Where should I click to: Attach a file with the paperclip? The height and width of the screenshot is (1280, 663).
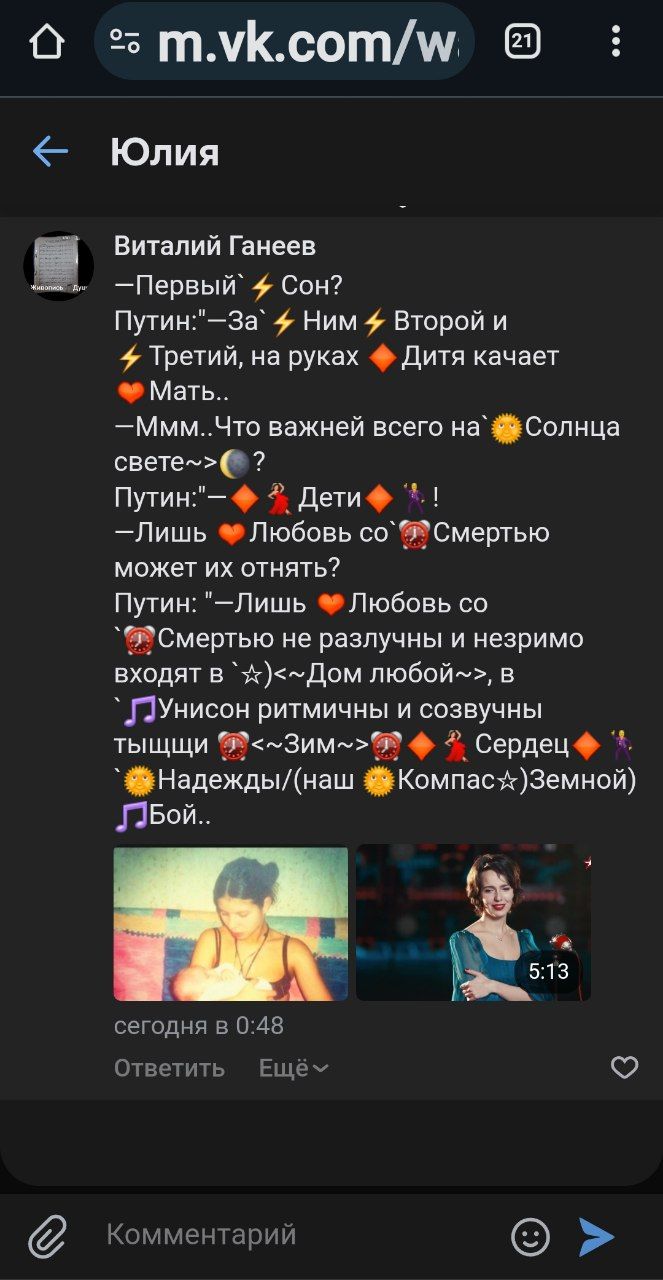point(47,1237)
